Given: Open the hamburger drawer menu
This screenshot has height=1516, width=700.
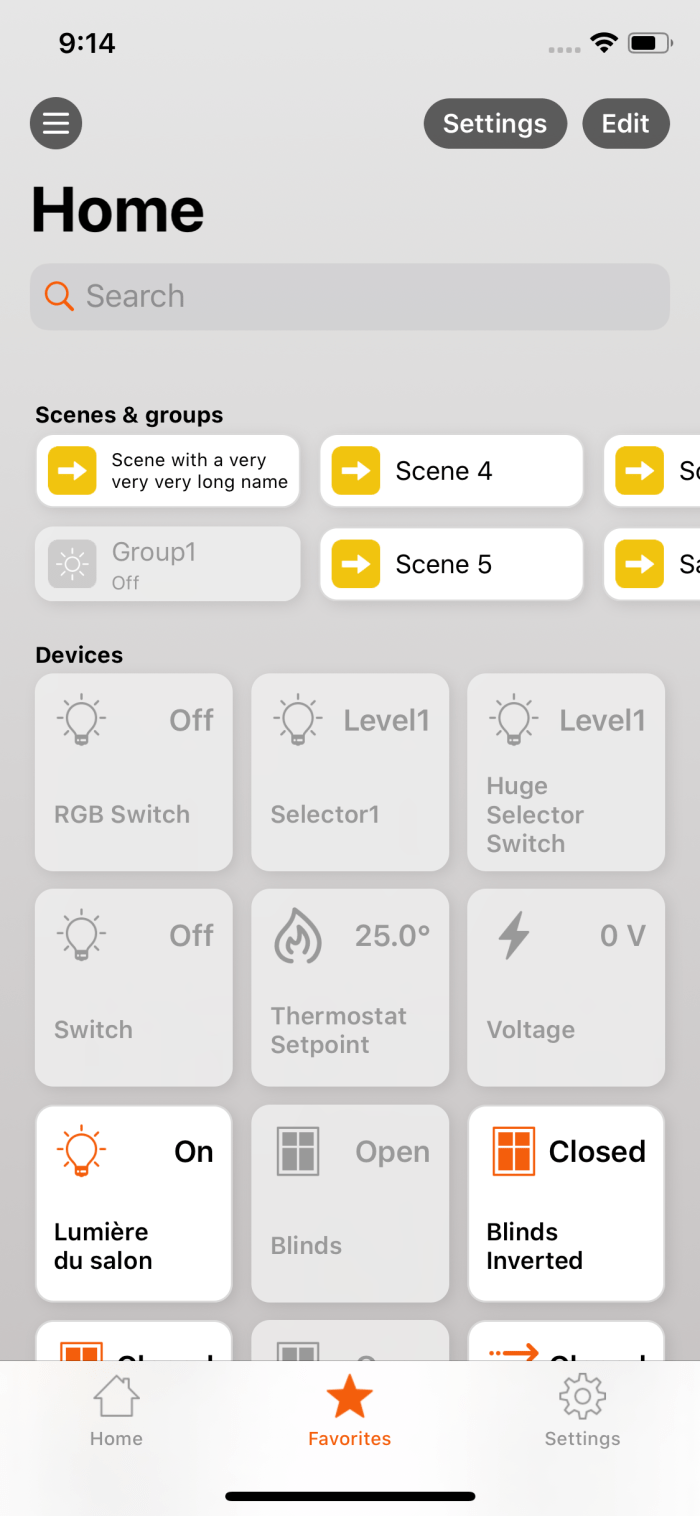Looking at the screenshot, I should pos(56,124).
